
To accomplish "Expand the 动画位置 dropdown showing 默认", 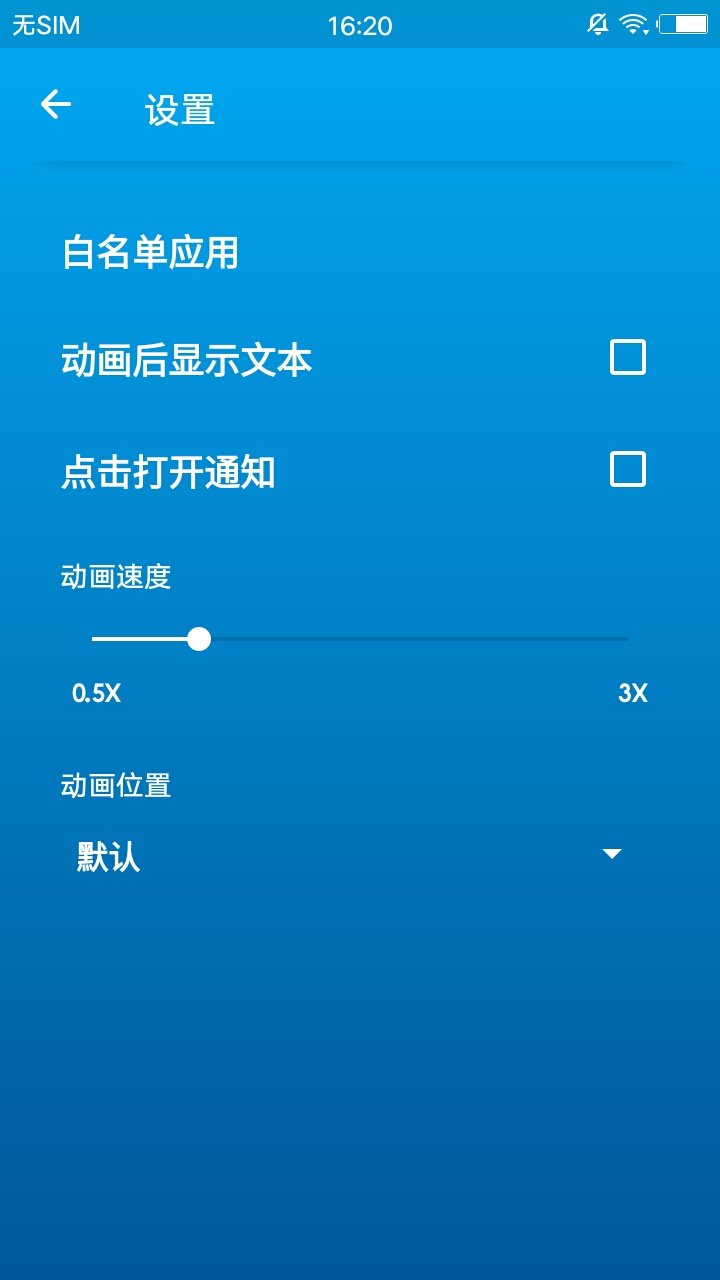I will coord(350,856).
